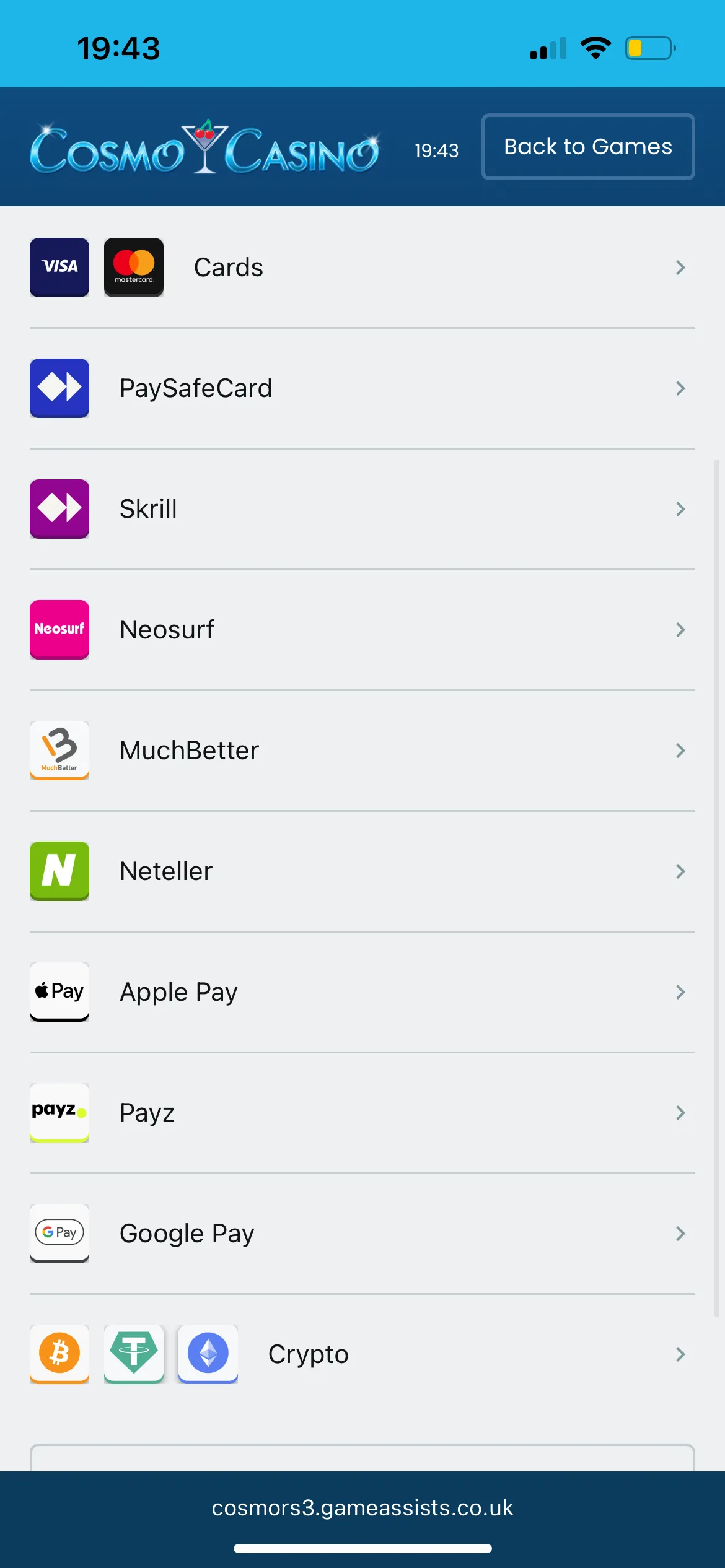Choose PaySafeCard payment option
This screenshot has width=725, height=1568.
(362, 388)
